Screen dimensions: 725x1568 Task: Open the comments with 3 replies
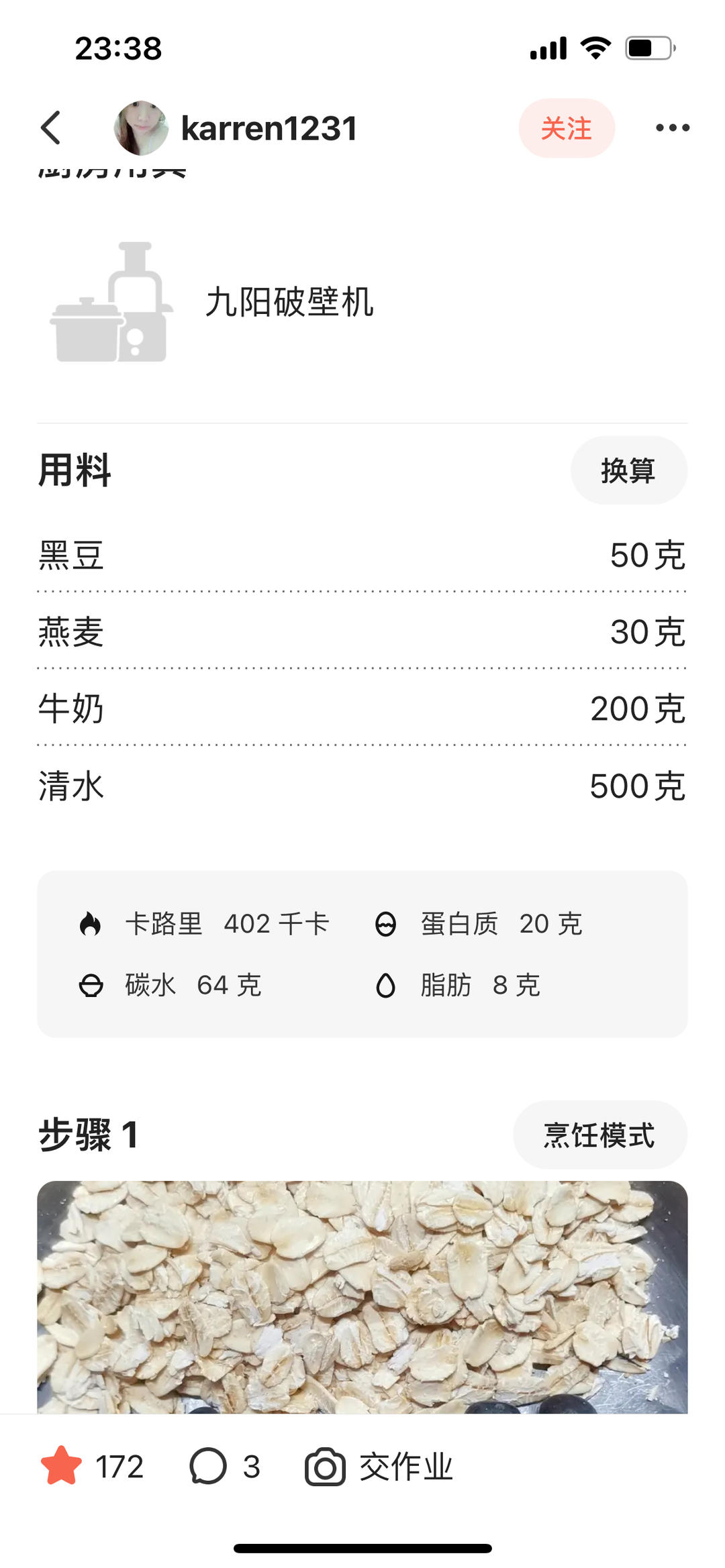pyautogui.click(x=224, y=1466)
